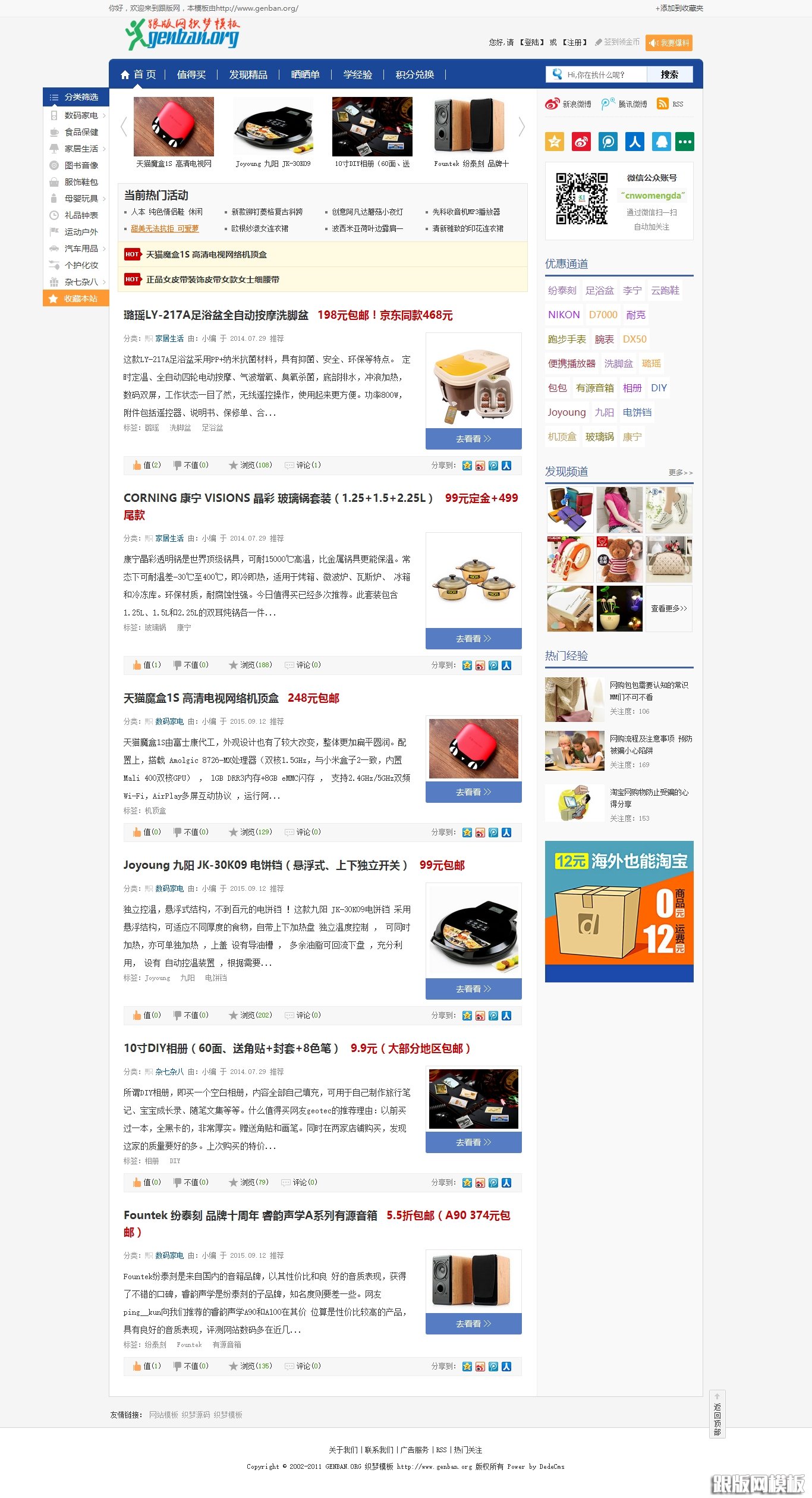Viewport: 812px width, 1498px height.
Task: Open the 足浴盆 tag in 优惠通道
Action: 599,291
